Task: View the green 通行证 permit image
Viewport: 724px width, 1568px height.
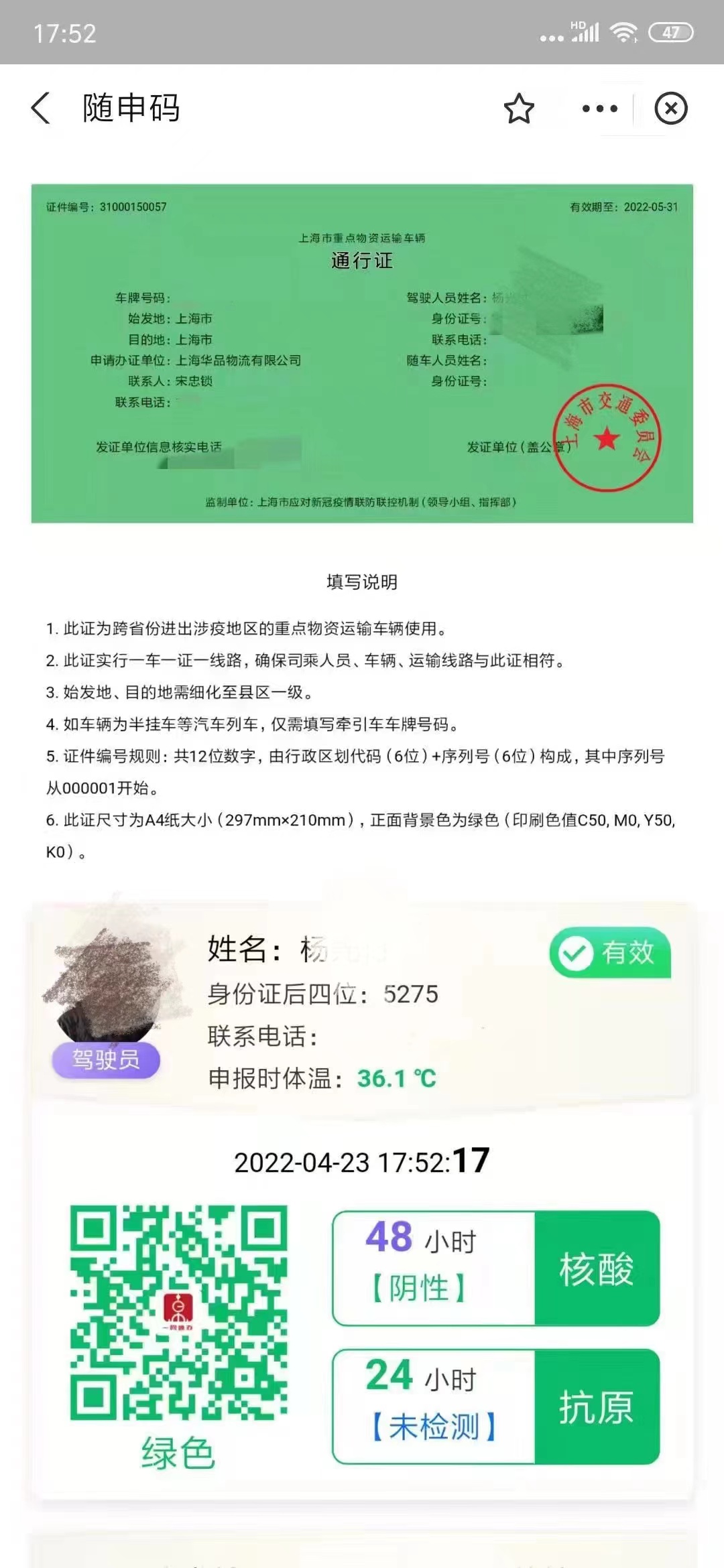Action: (362, 353)
